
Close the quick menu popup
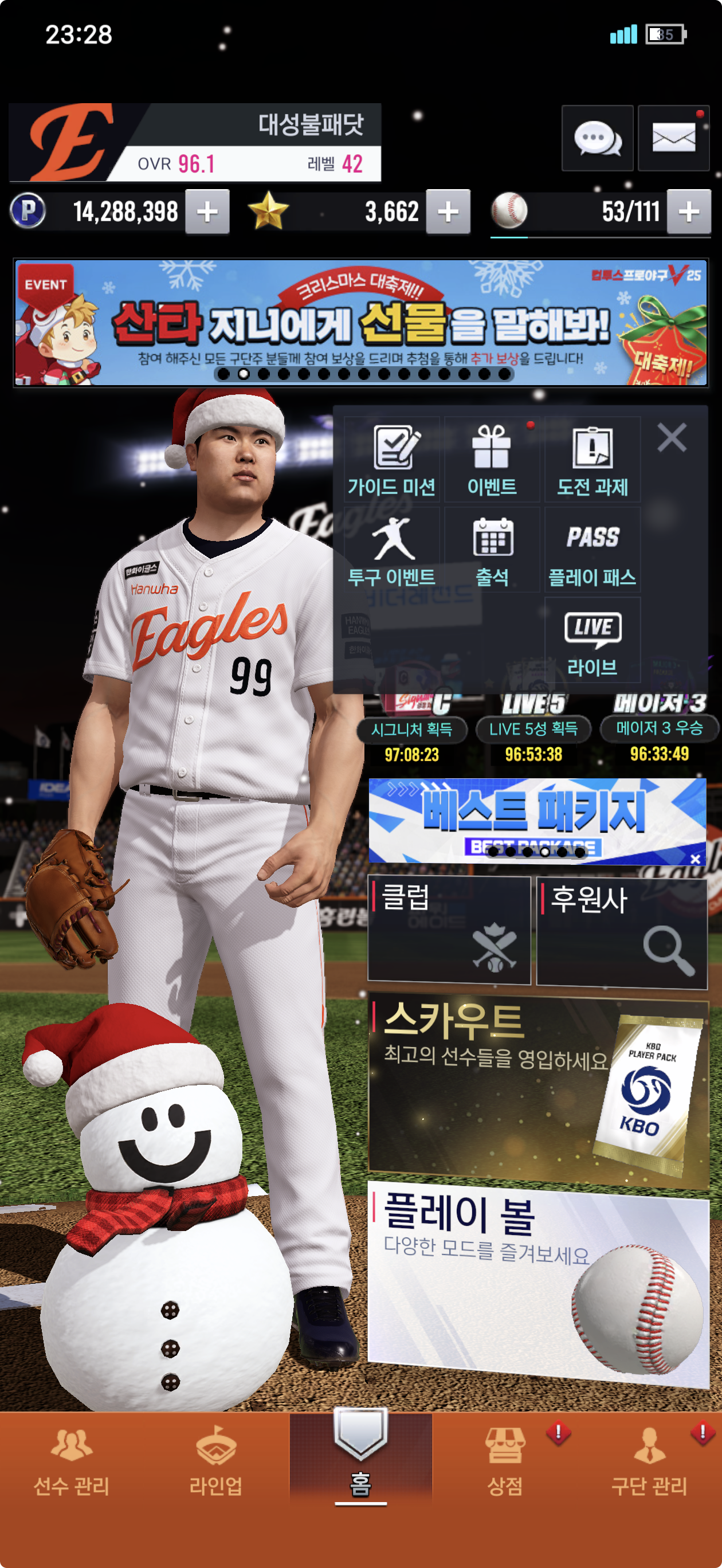[x=672, y=437]
